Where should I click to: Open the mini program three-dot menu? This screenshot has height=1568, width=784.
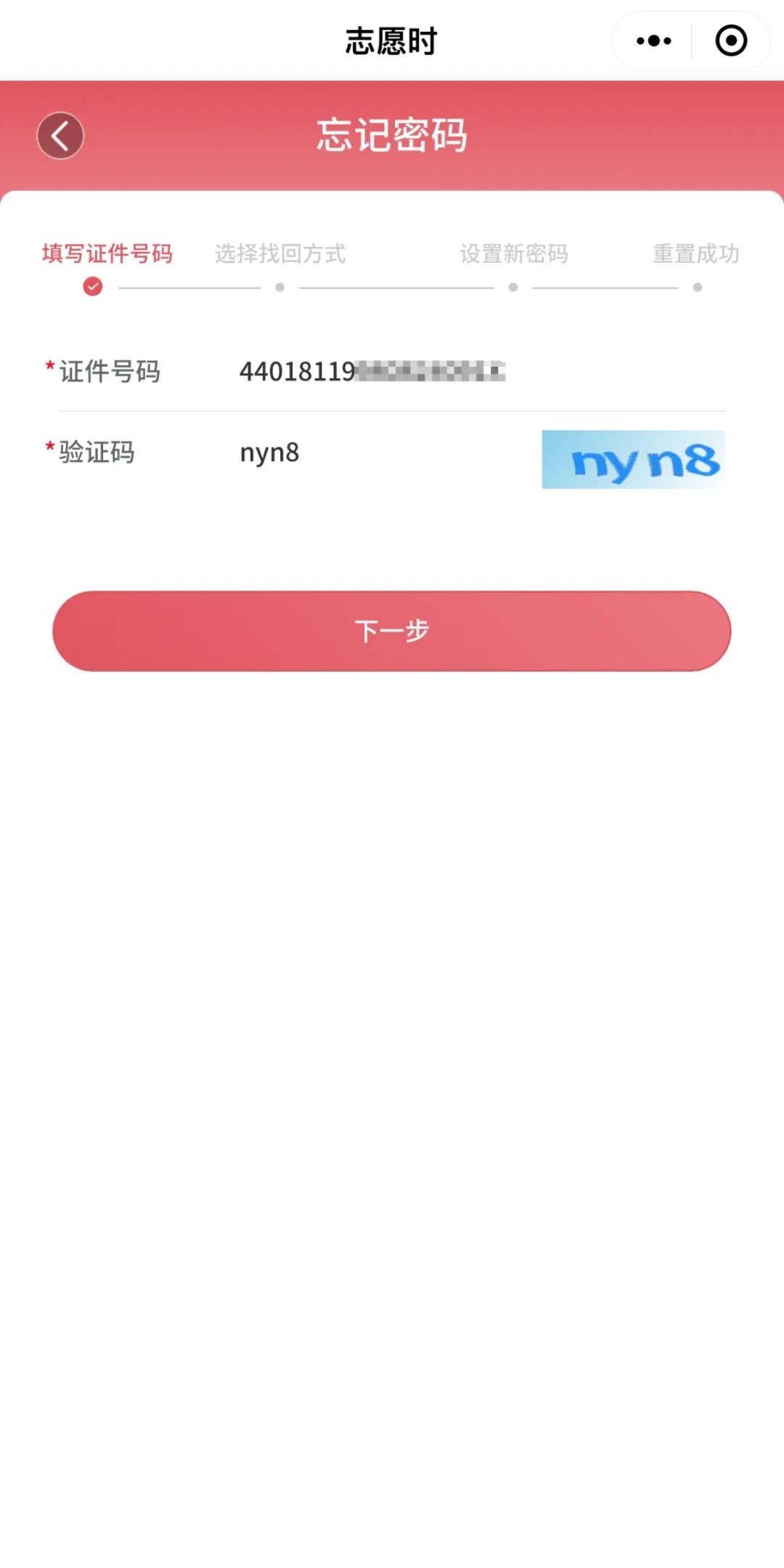(x=653, y=41)
